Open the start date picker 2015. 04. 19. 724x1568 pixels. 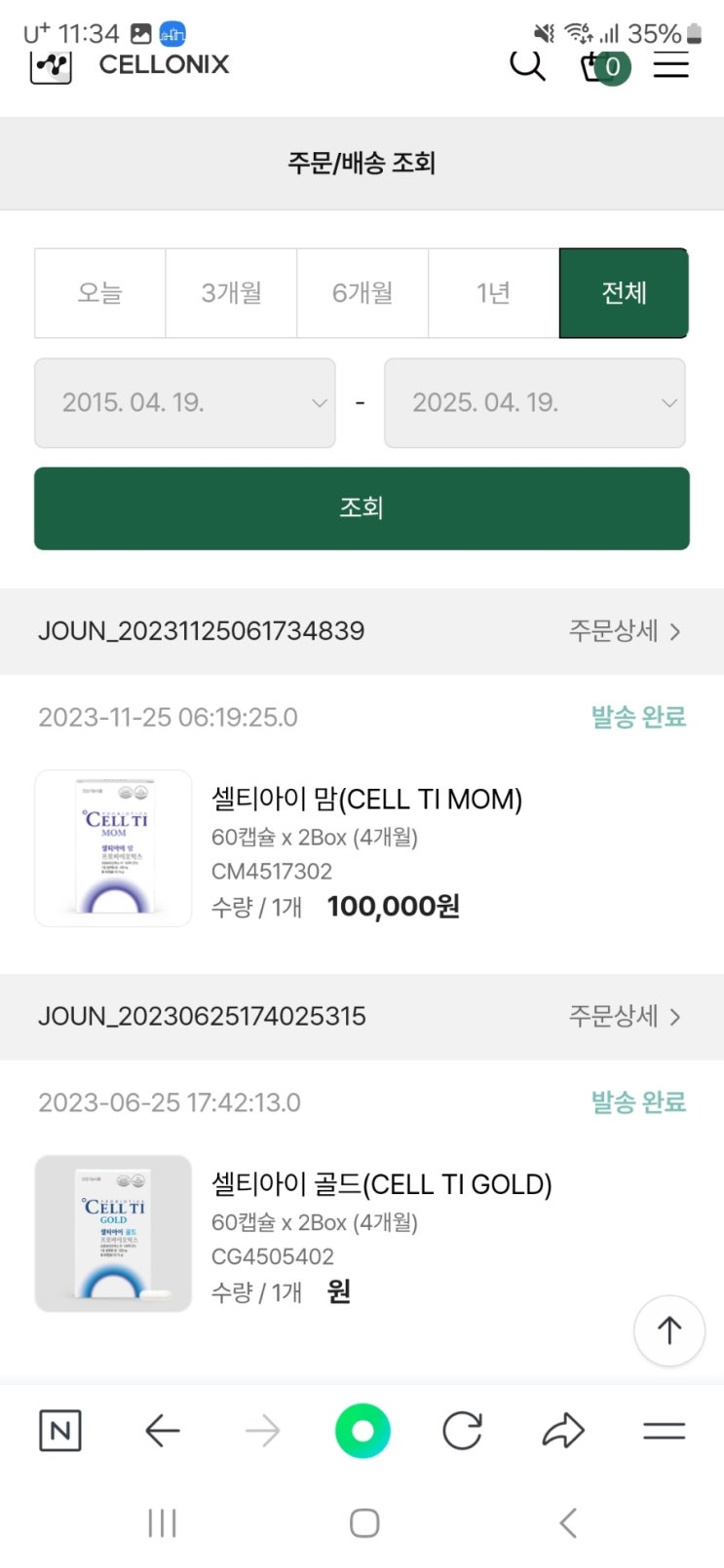click(185, 403)
